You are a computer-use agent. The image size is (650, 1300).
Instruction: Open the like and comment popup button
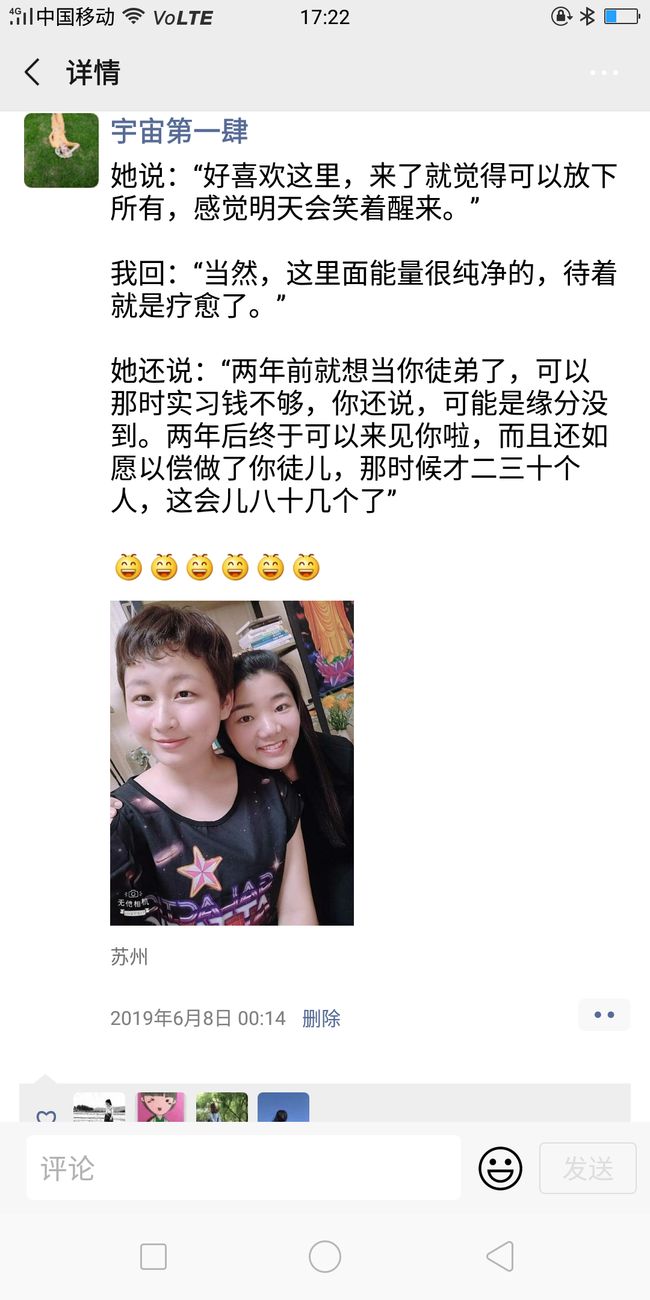click(x=604, y=1014)
